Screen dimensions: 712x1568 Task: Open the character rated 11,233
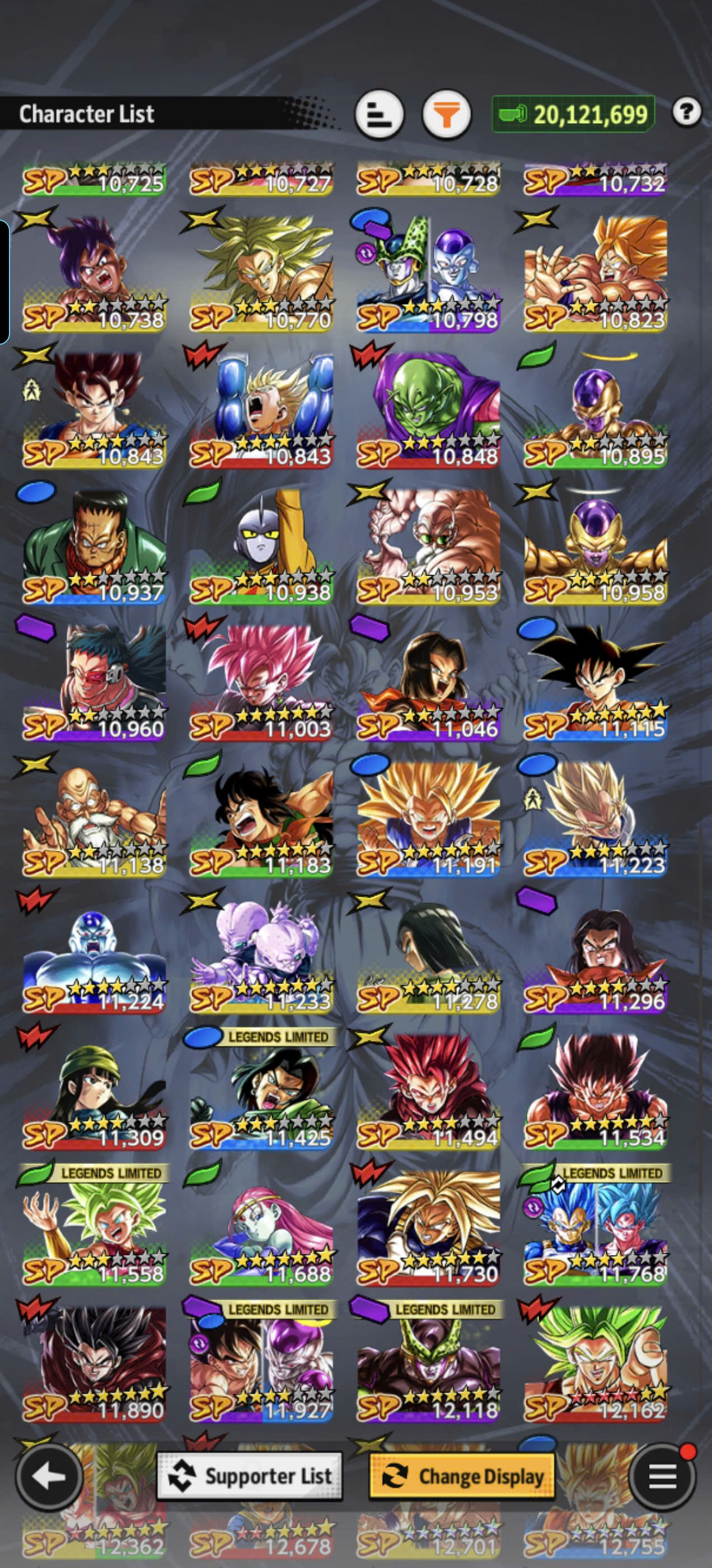tap(261, 952)
